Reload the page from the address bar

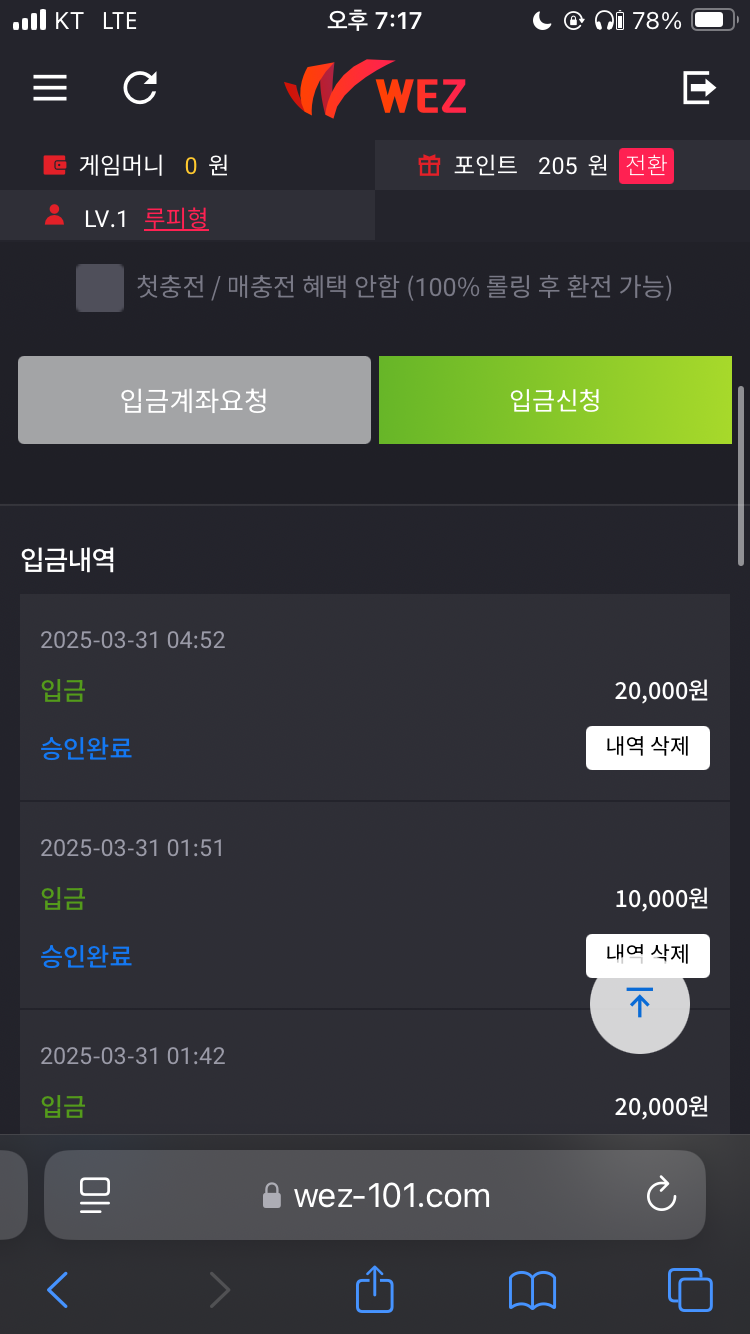pyautogui.click(x=662, y=1195)
